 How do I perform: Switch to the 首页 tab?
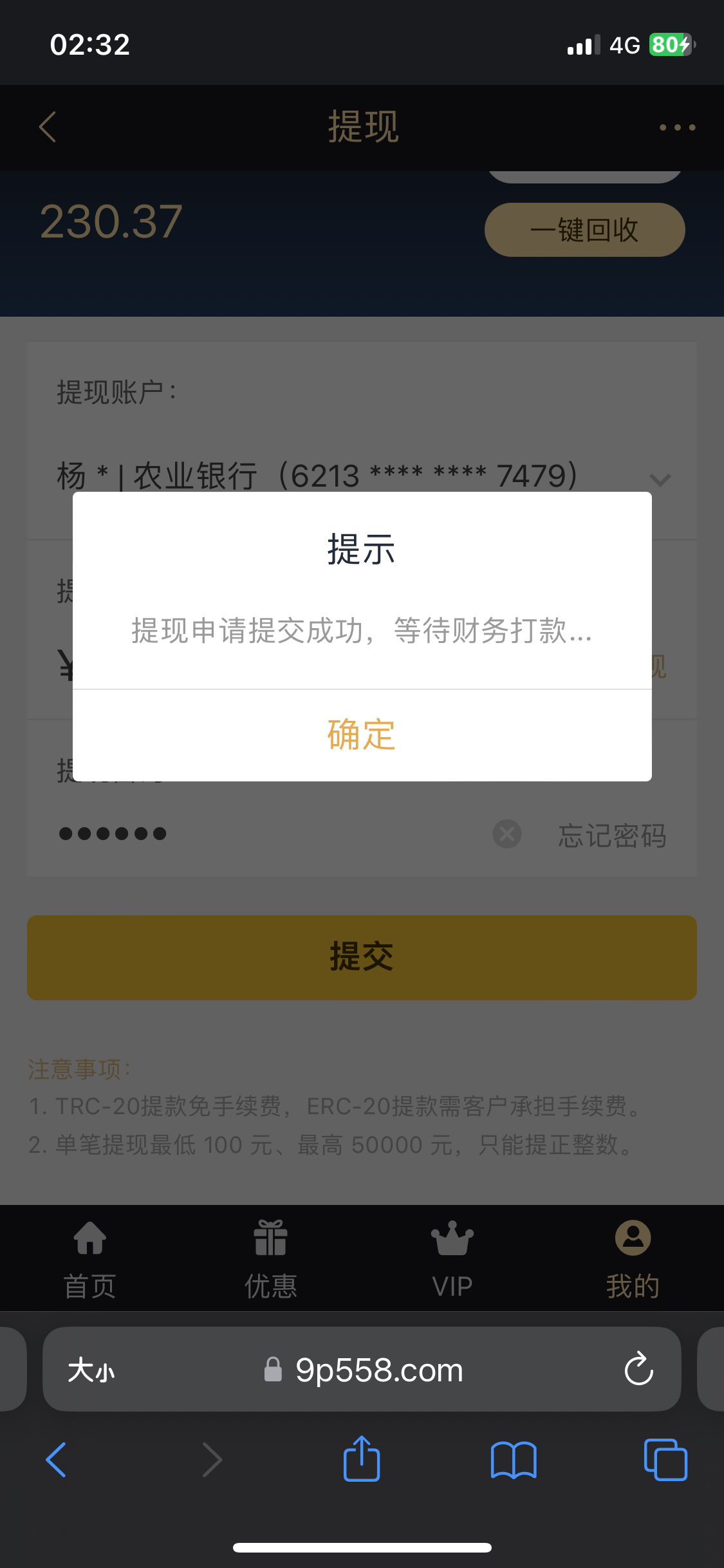90,1260
